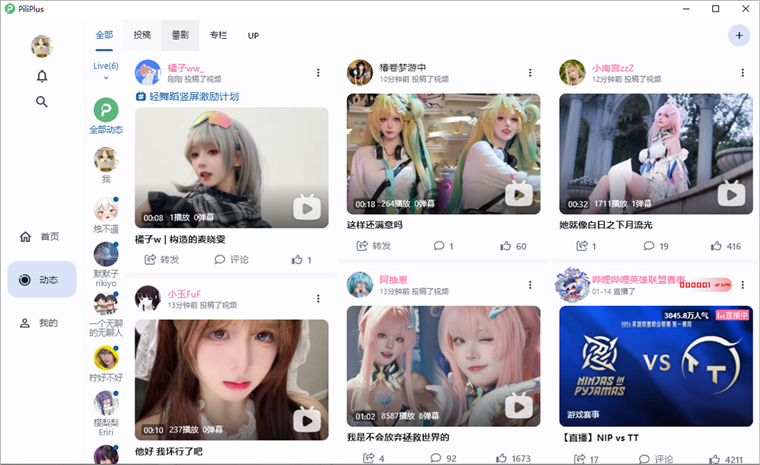Open overflow menu on 橘子ww_ post
Image resolution: width=760 pixels, height=465 pixels.
(318, 73)
